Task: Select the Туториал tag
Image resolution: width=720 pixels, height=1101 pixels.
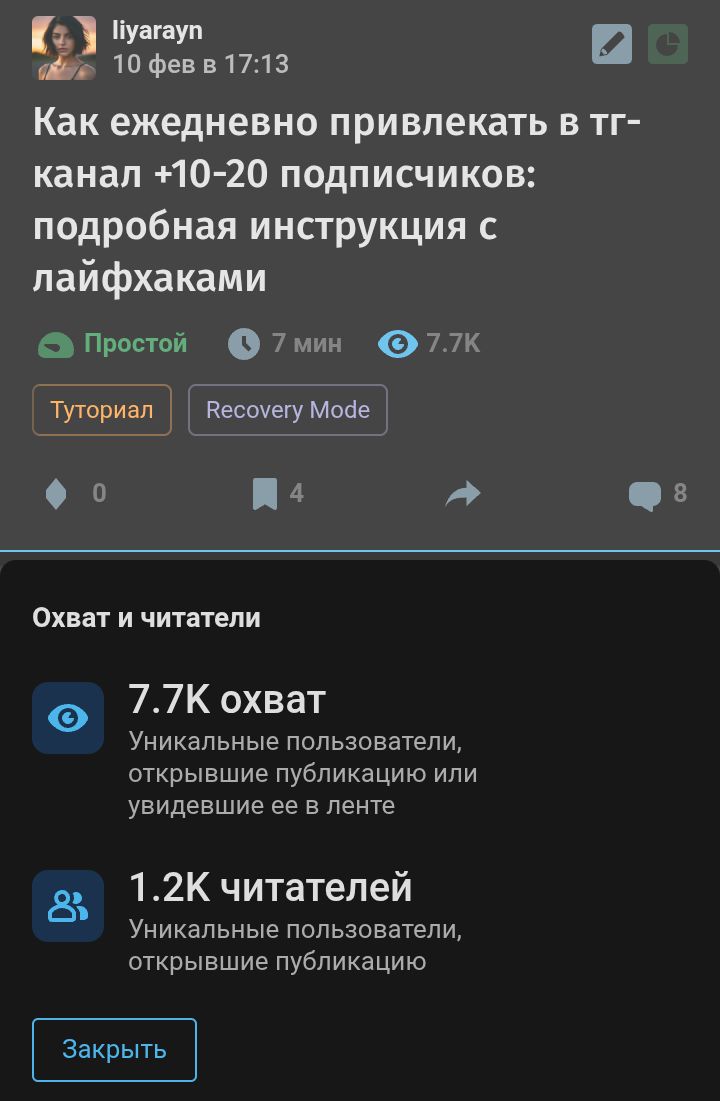Action: coord(102,410)
